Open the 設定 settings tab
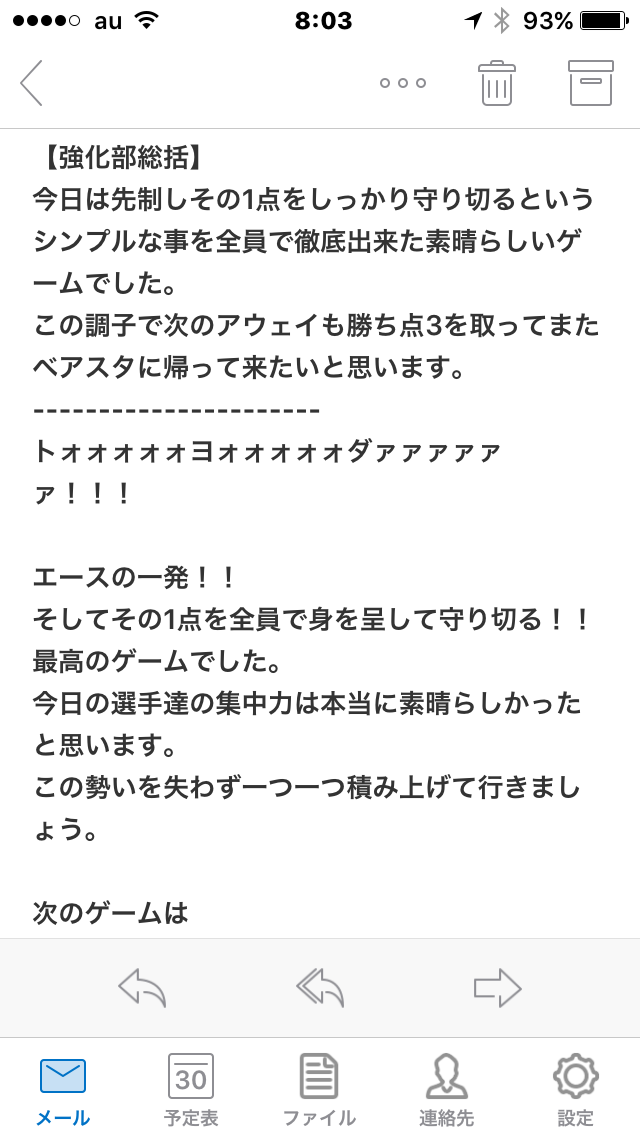Viewport: 640px width, 1136px height. [575, 1090]
